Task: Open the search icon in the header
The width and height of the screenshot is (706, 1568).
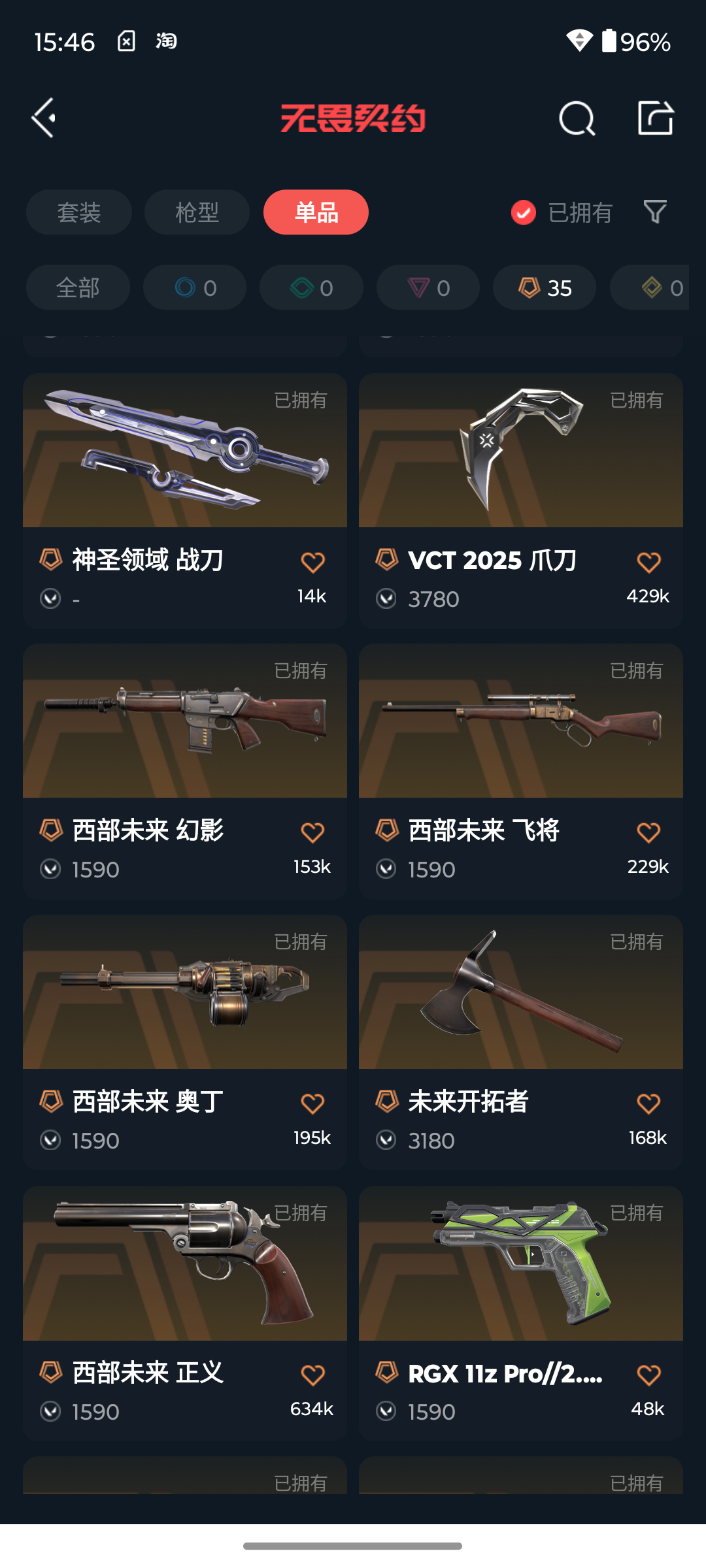Action: (577, 118)
